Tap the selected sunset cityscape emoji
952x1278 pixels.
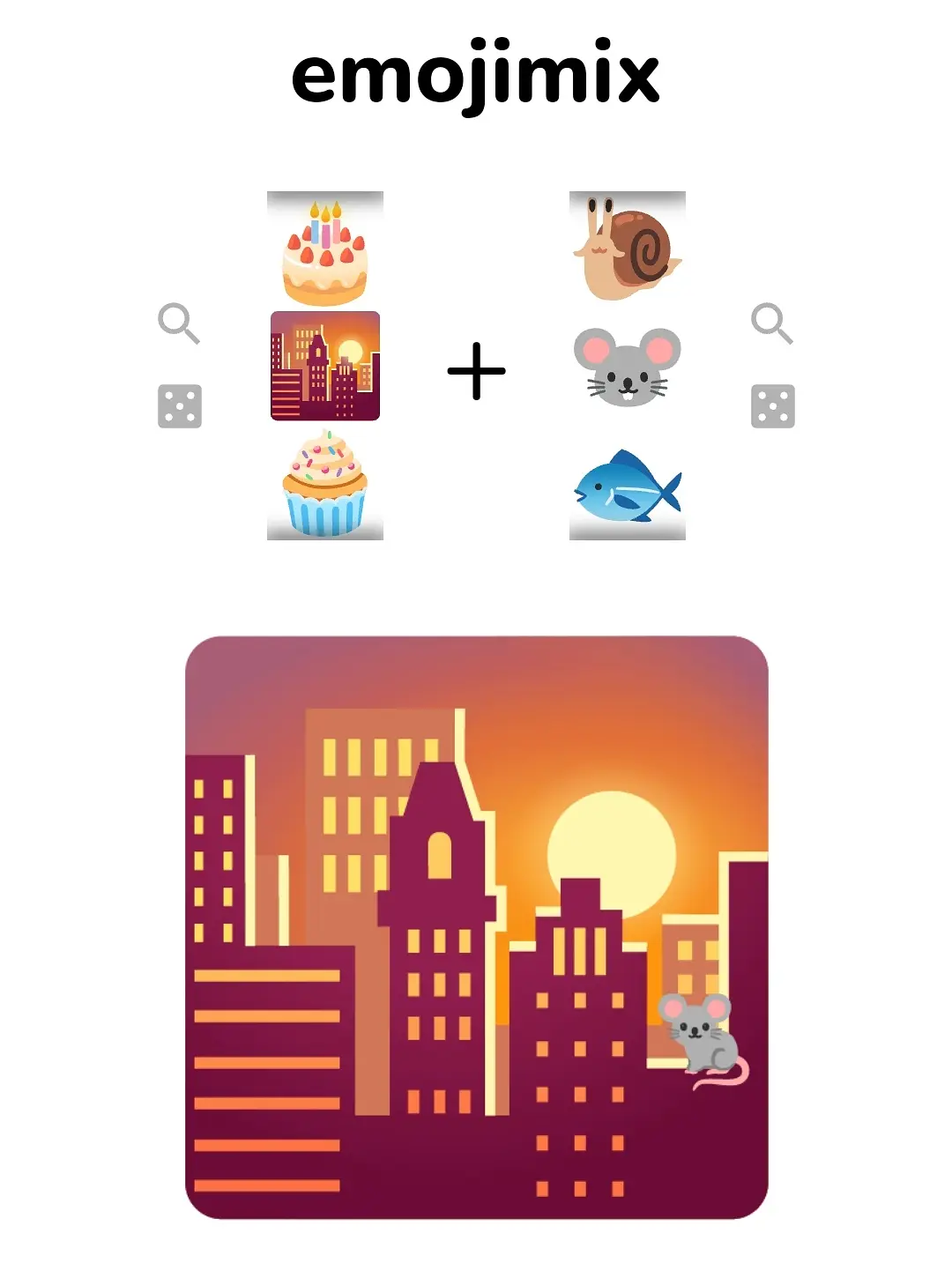click(x=325, y=366)
